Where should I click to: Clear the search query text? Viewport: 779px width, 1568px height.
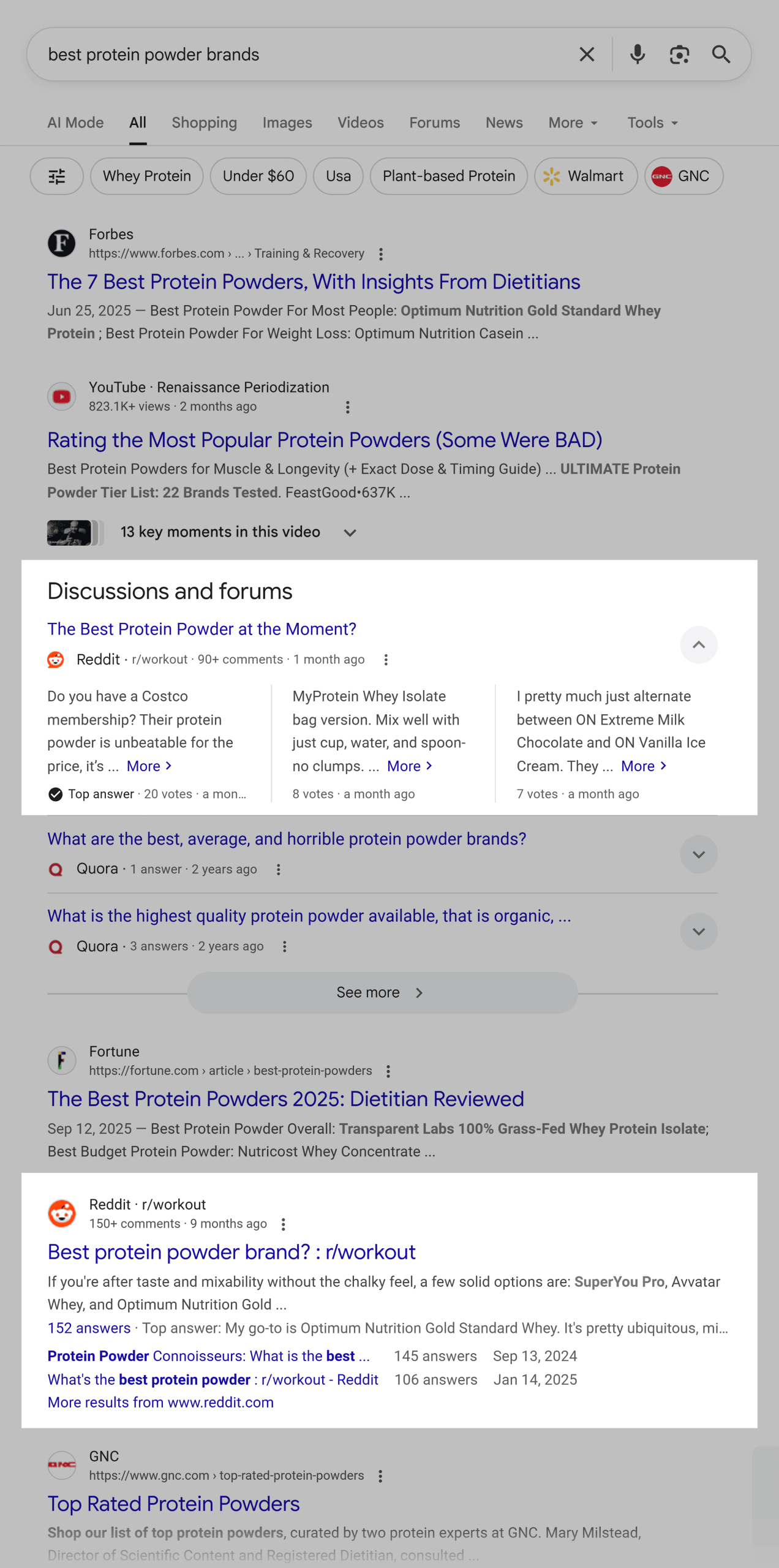coord(586,55)
